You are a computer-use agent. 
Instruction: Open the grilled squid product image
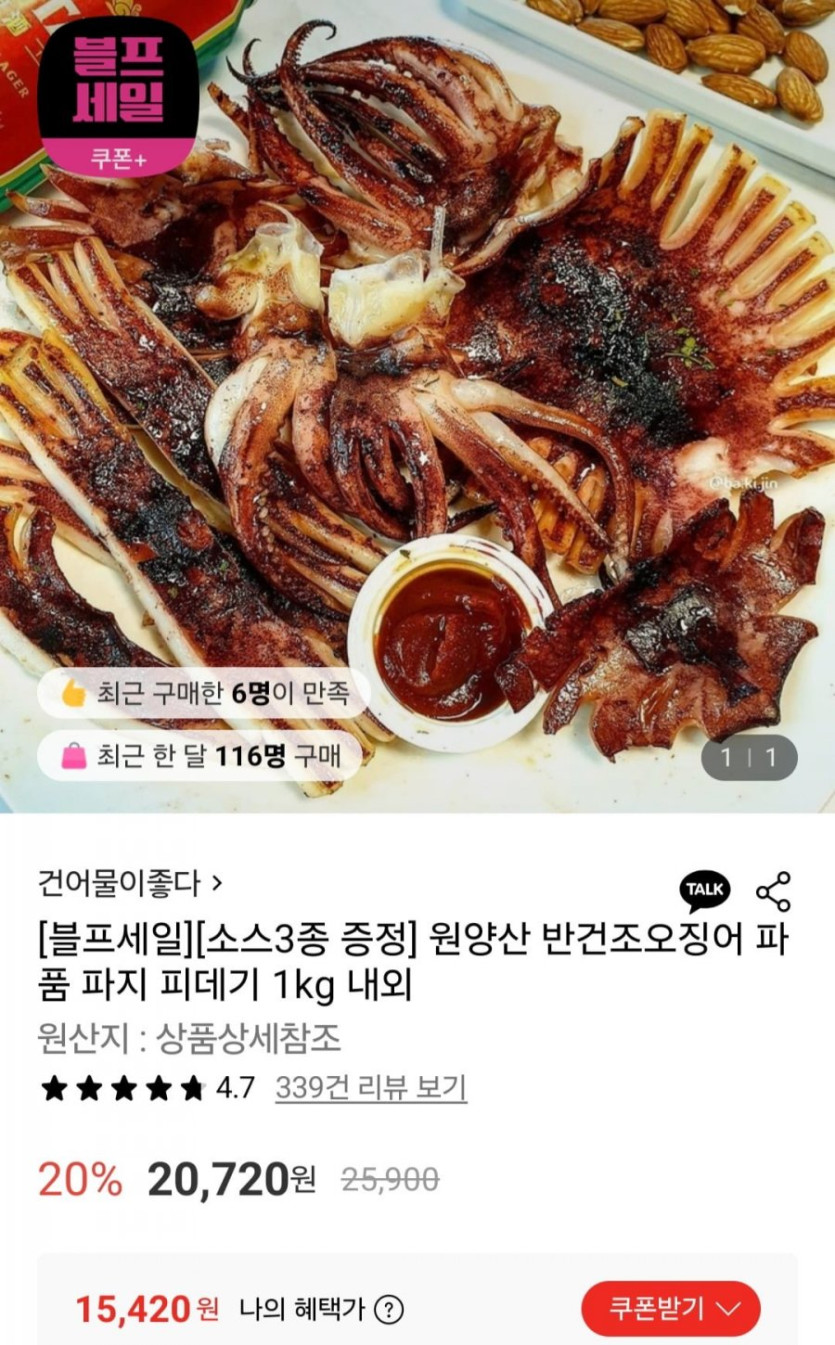point(417,400)
